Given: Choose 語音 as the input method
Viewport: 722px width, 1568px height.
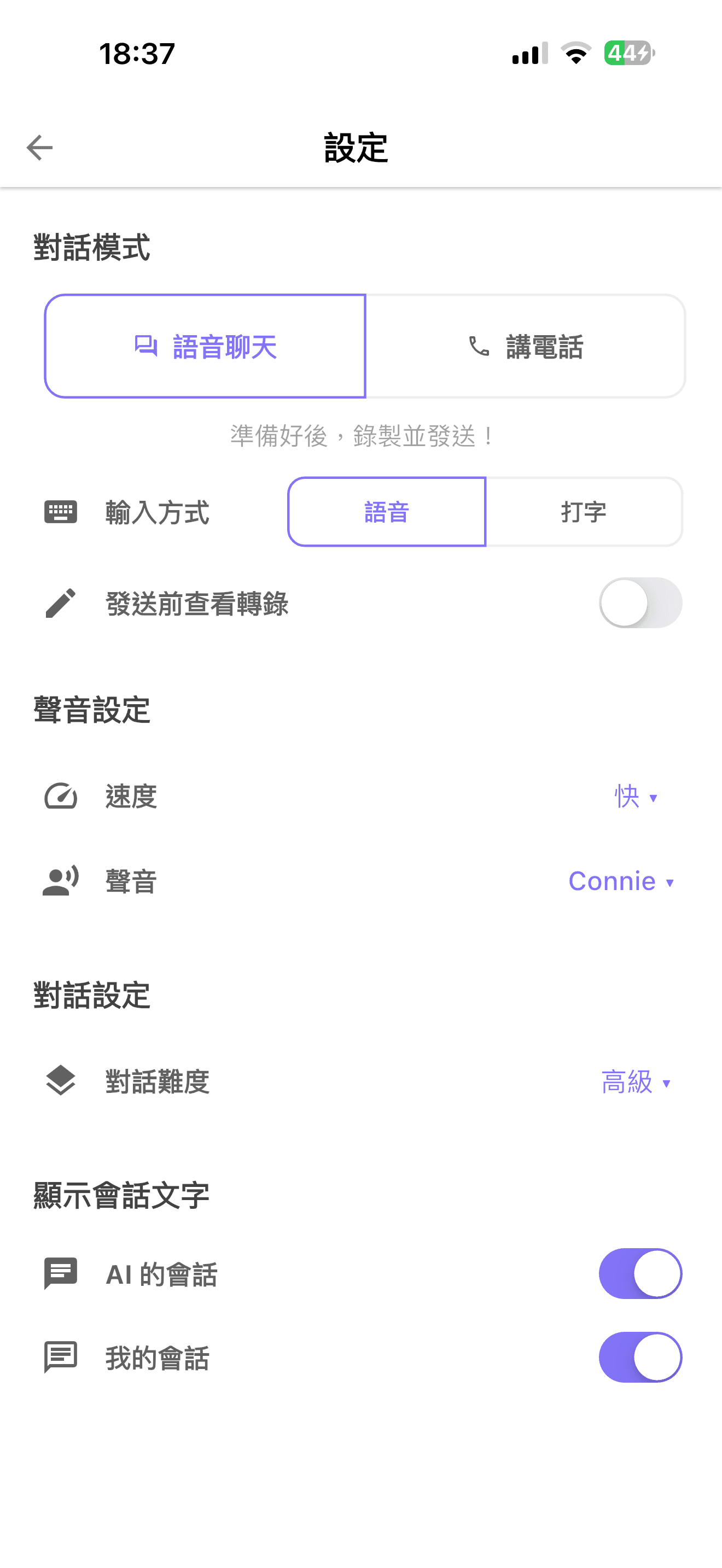Looking at the screenshot, I should (387, 512).
